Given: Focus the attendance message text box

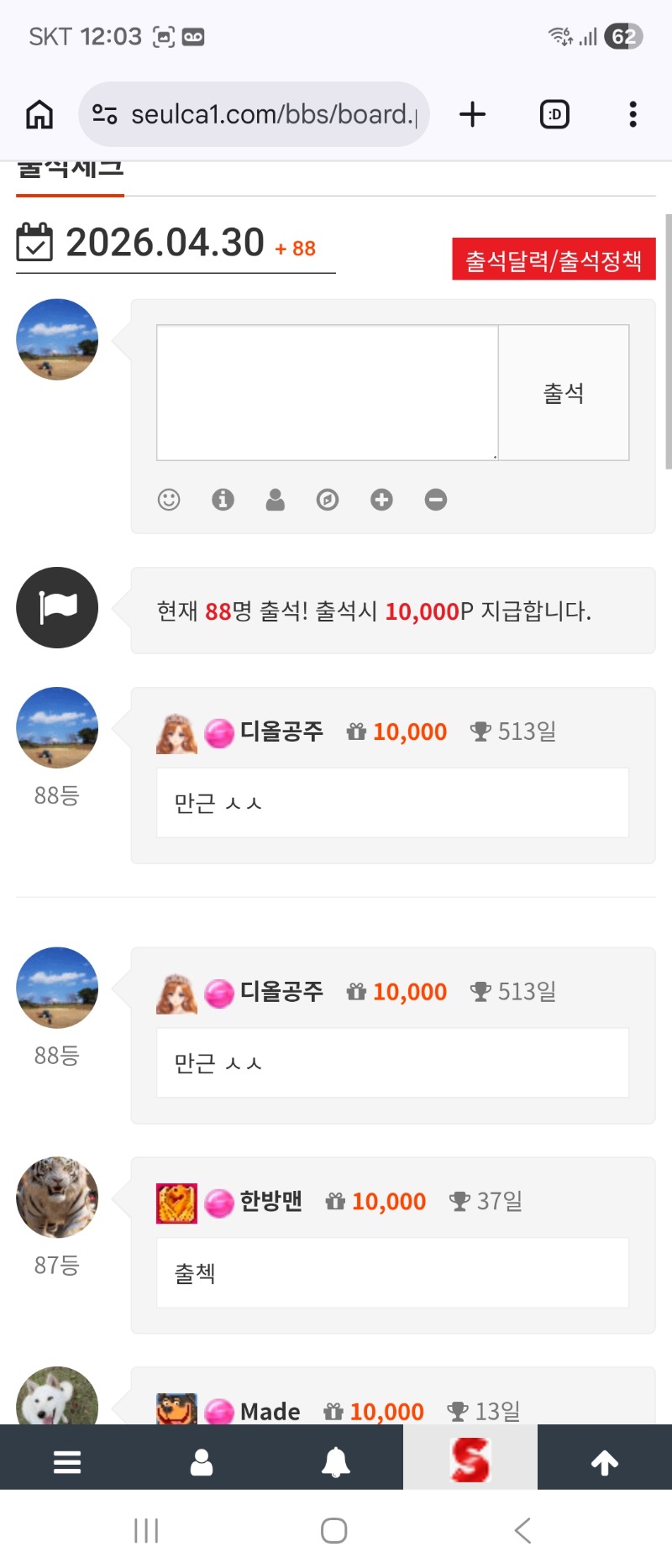Looking at the screenshot, I should coord(328,392).
